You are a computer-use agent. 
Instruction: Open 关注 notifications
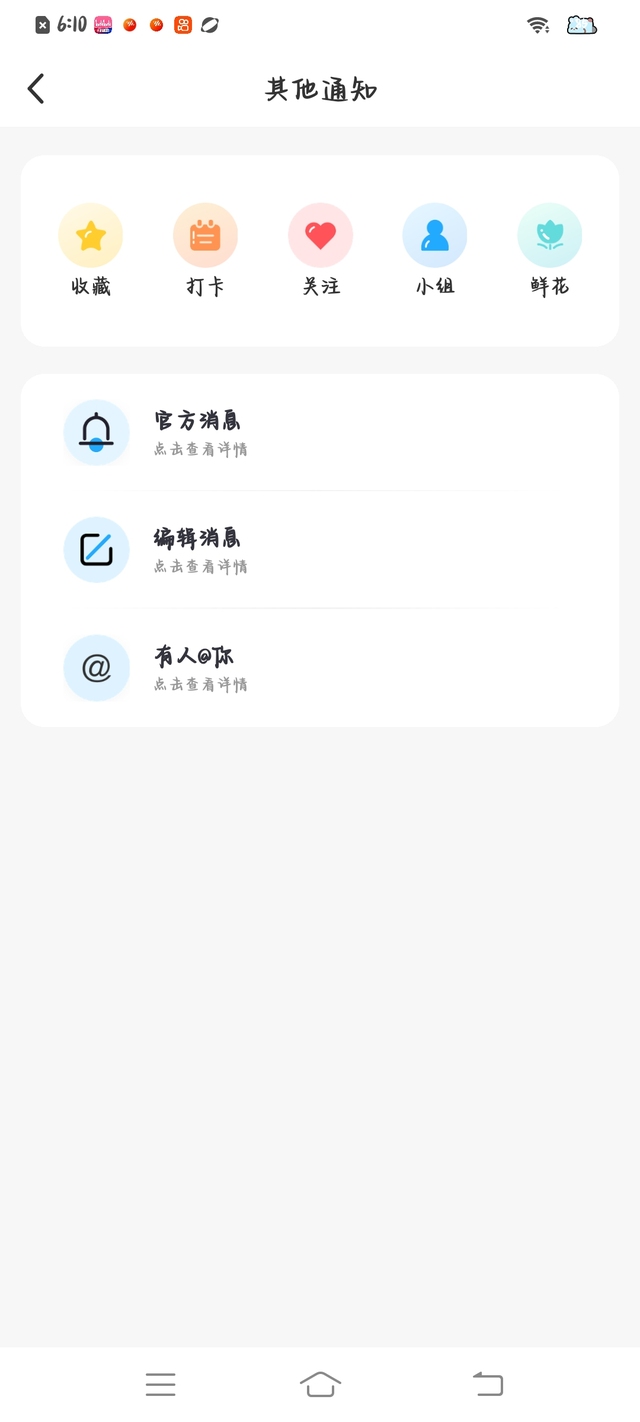[x=320, y=250]
